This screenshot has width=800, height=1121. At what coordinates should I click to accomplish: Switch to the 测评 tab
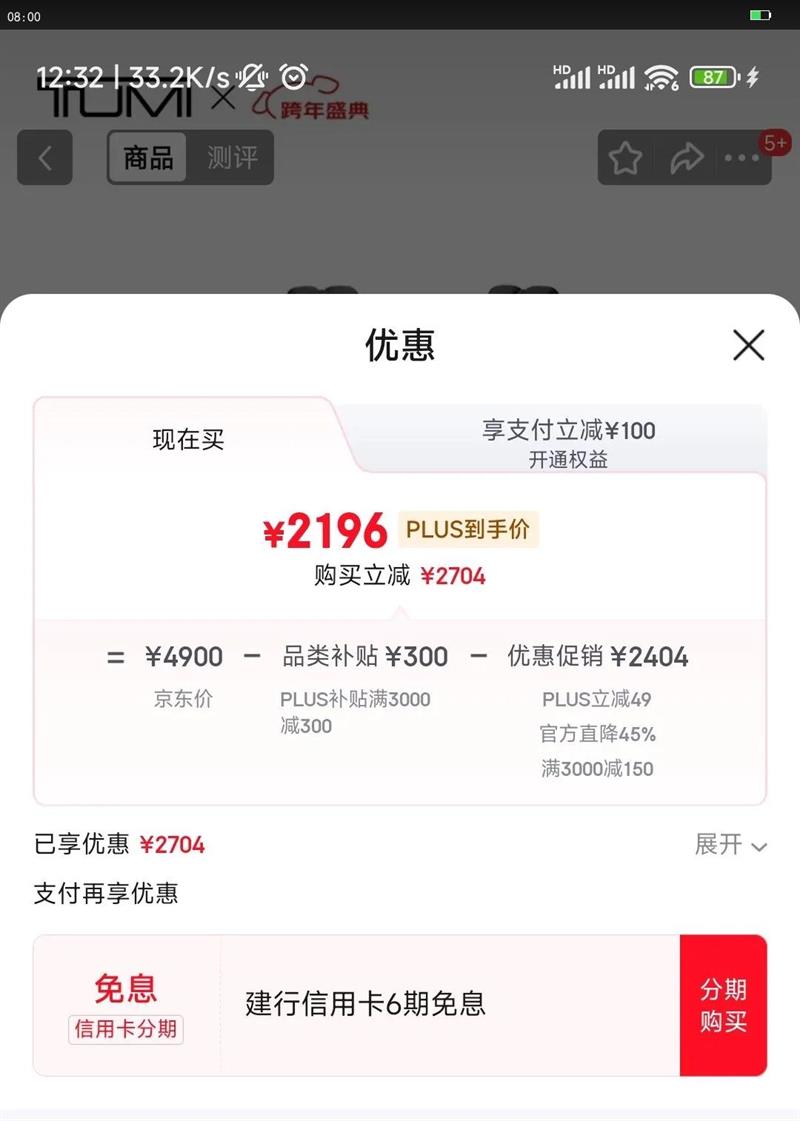(x=232, y=158)
